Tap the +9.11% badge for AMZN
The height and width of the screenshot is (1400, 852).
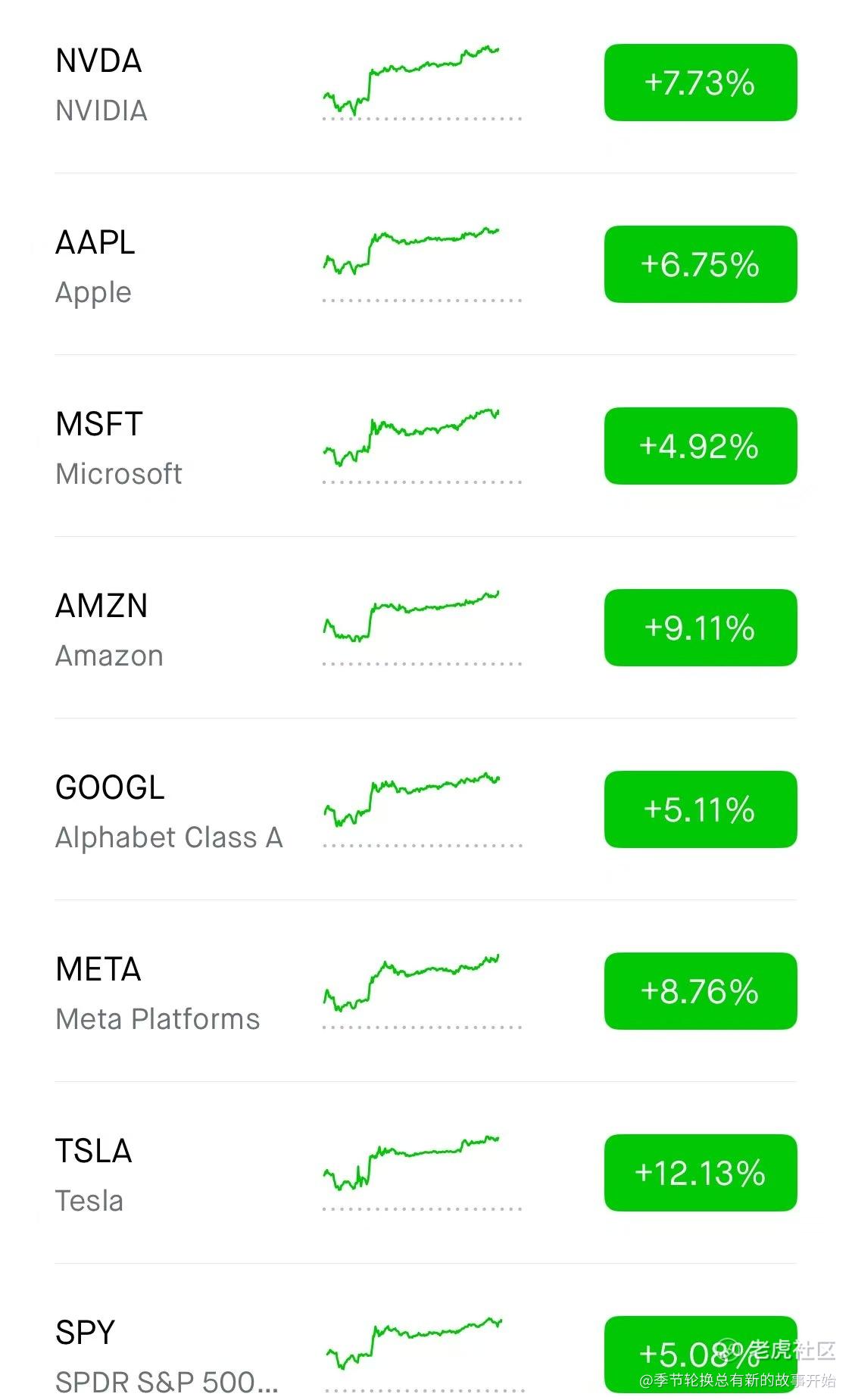tap(701, 628)
